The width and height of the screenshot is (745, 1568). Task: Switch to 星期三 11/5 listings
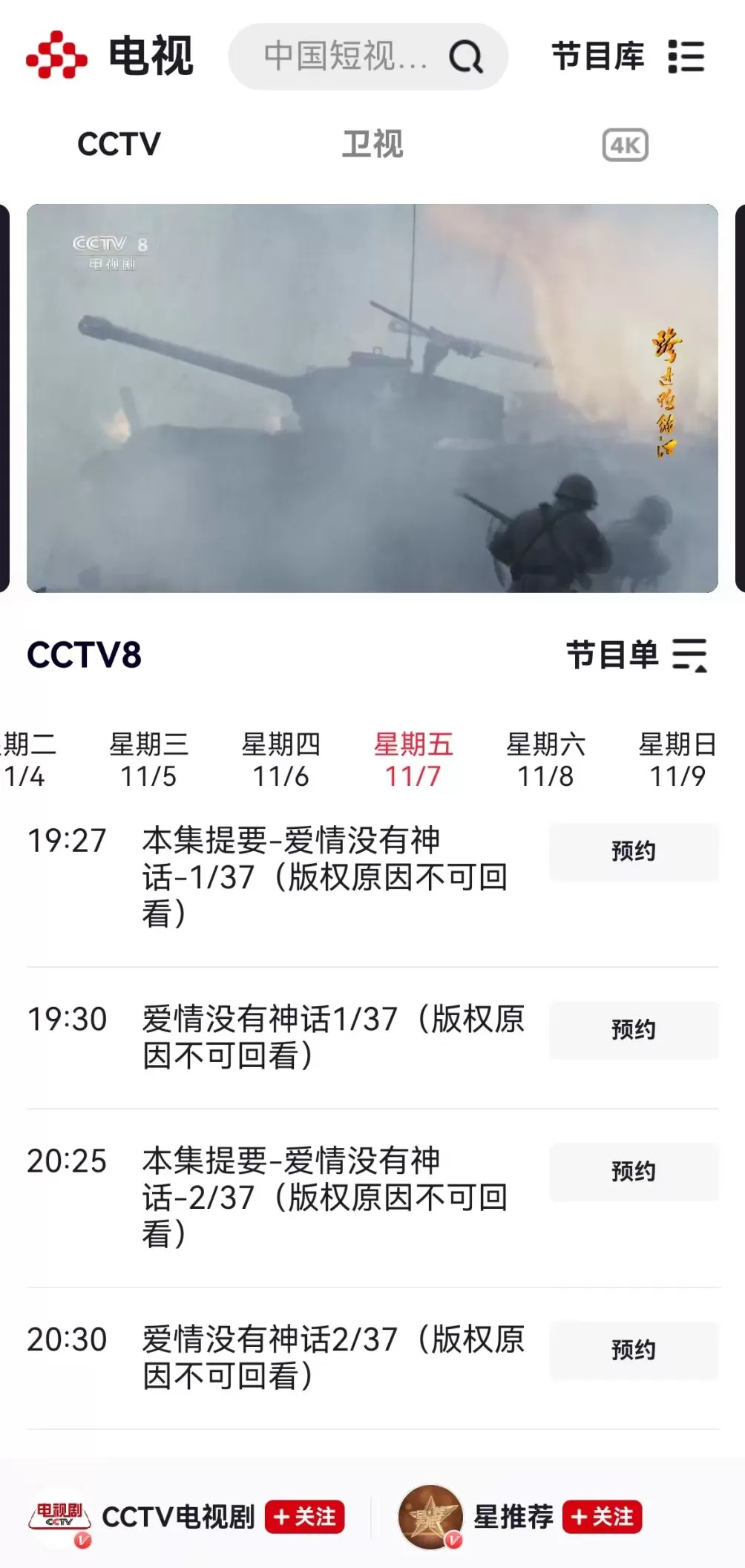click(148, 752)
